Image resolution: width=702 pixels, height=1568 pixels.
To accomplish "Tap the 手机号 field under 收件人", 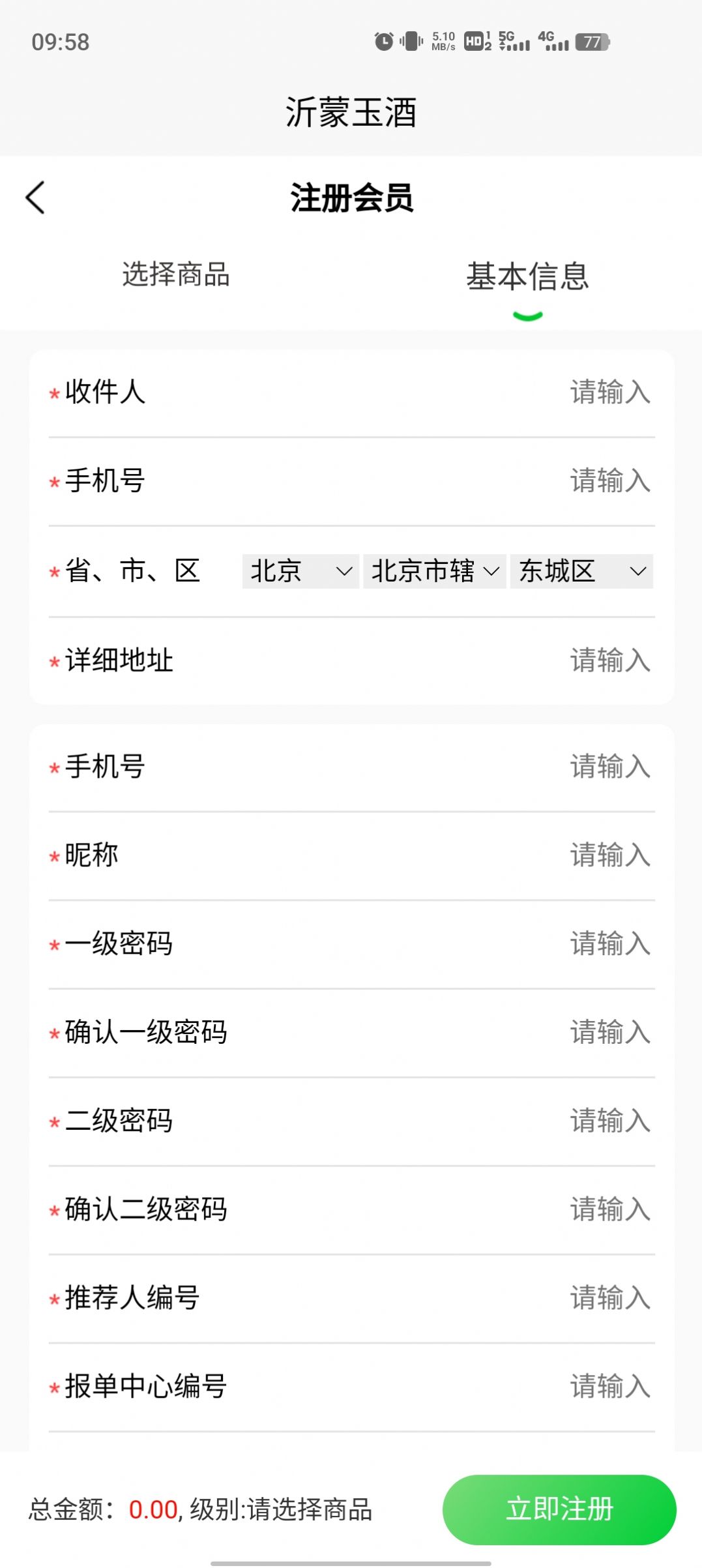I will pyautogui.click(x=609, y=481).
